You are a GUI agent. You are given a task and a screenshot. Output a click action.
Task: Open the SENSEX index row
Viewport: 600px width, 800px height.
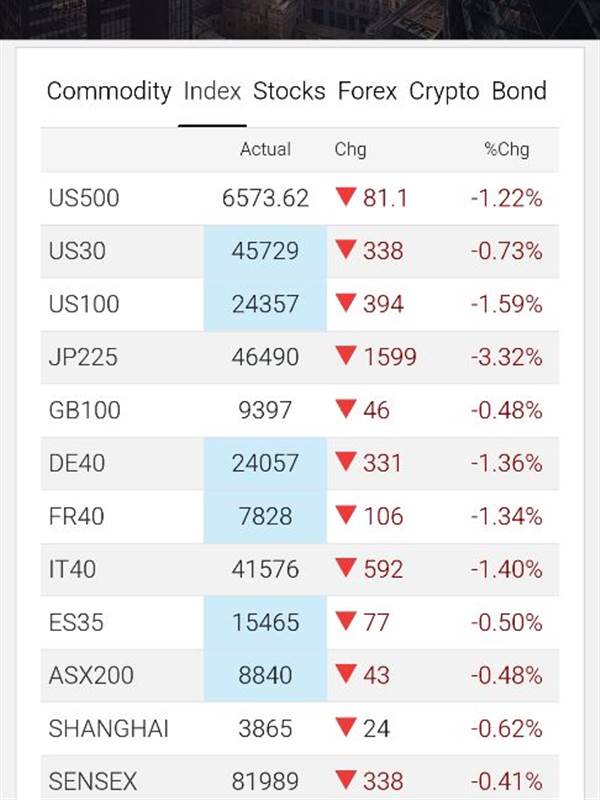pos(93,781)
